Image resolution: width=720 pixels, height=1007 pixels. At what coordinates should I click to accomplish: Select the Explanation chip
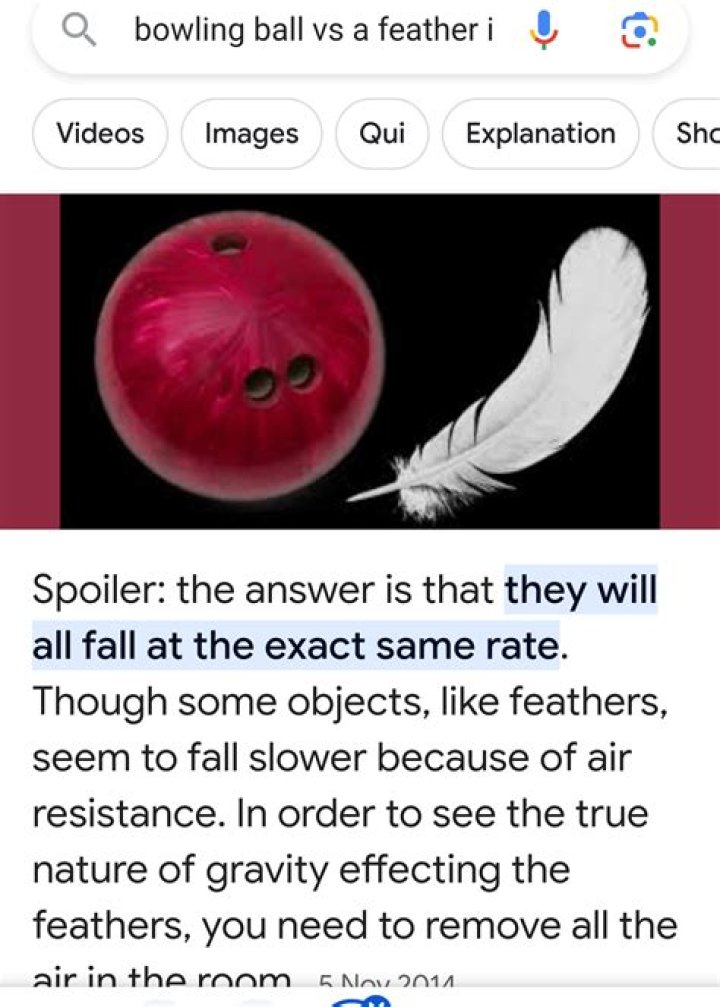coord(540,134)
